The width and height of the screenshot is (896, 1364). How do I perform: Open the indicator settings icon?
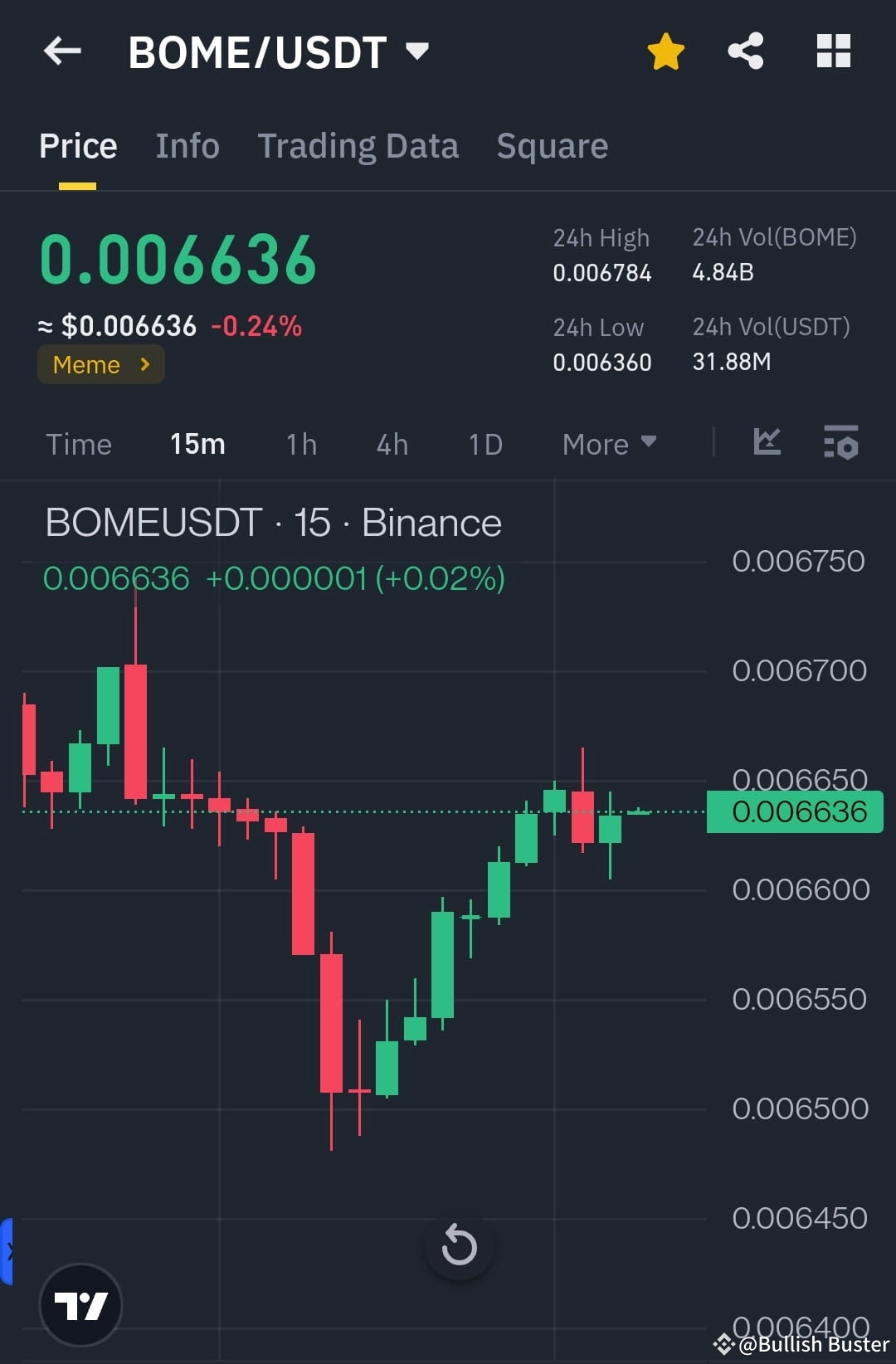(840, 444)
